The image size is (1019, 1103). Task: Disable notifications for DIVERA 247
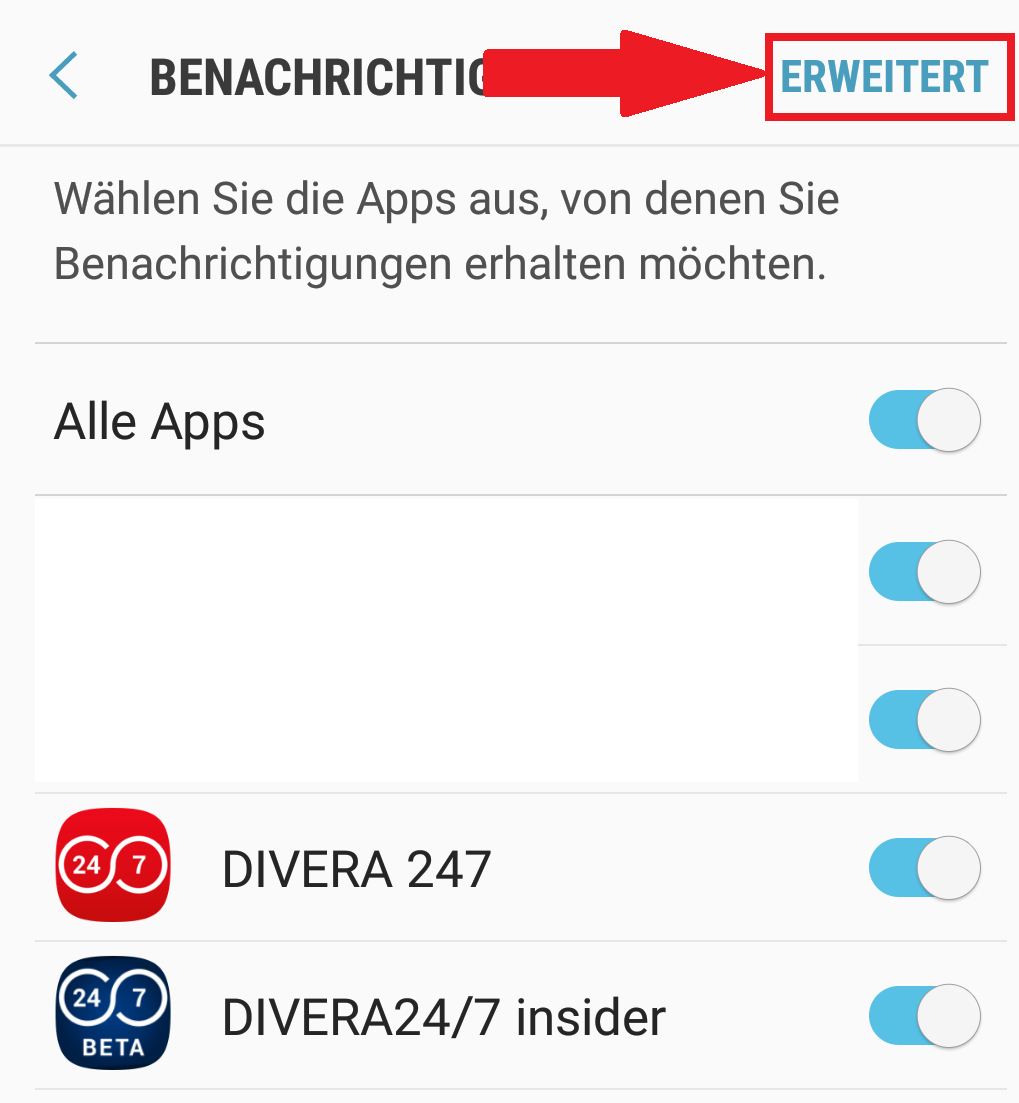(x=924, y=867)
